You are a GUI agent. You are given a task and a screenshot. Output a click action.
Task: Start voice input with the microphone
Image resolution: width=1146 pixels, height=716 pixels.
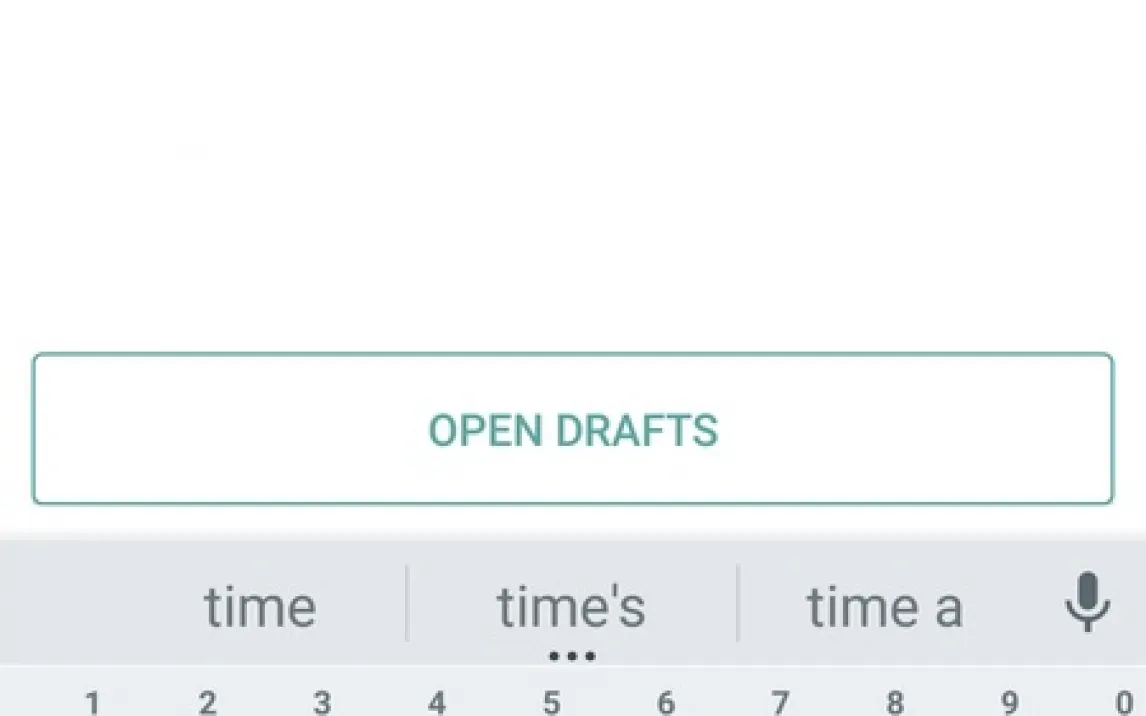1087,603
